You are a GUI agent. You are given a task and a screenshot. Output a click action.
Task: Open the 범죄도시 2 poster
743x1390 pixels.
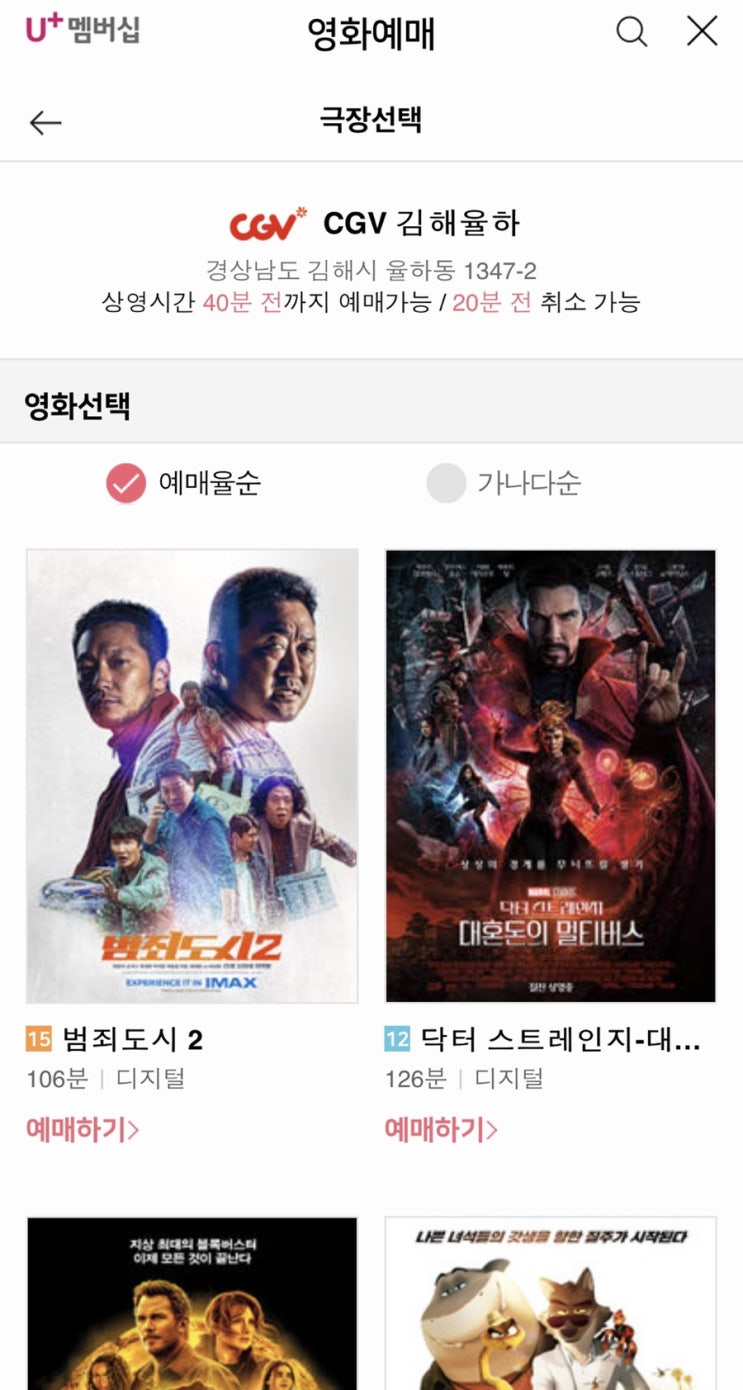192,776
